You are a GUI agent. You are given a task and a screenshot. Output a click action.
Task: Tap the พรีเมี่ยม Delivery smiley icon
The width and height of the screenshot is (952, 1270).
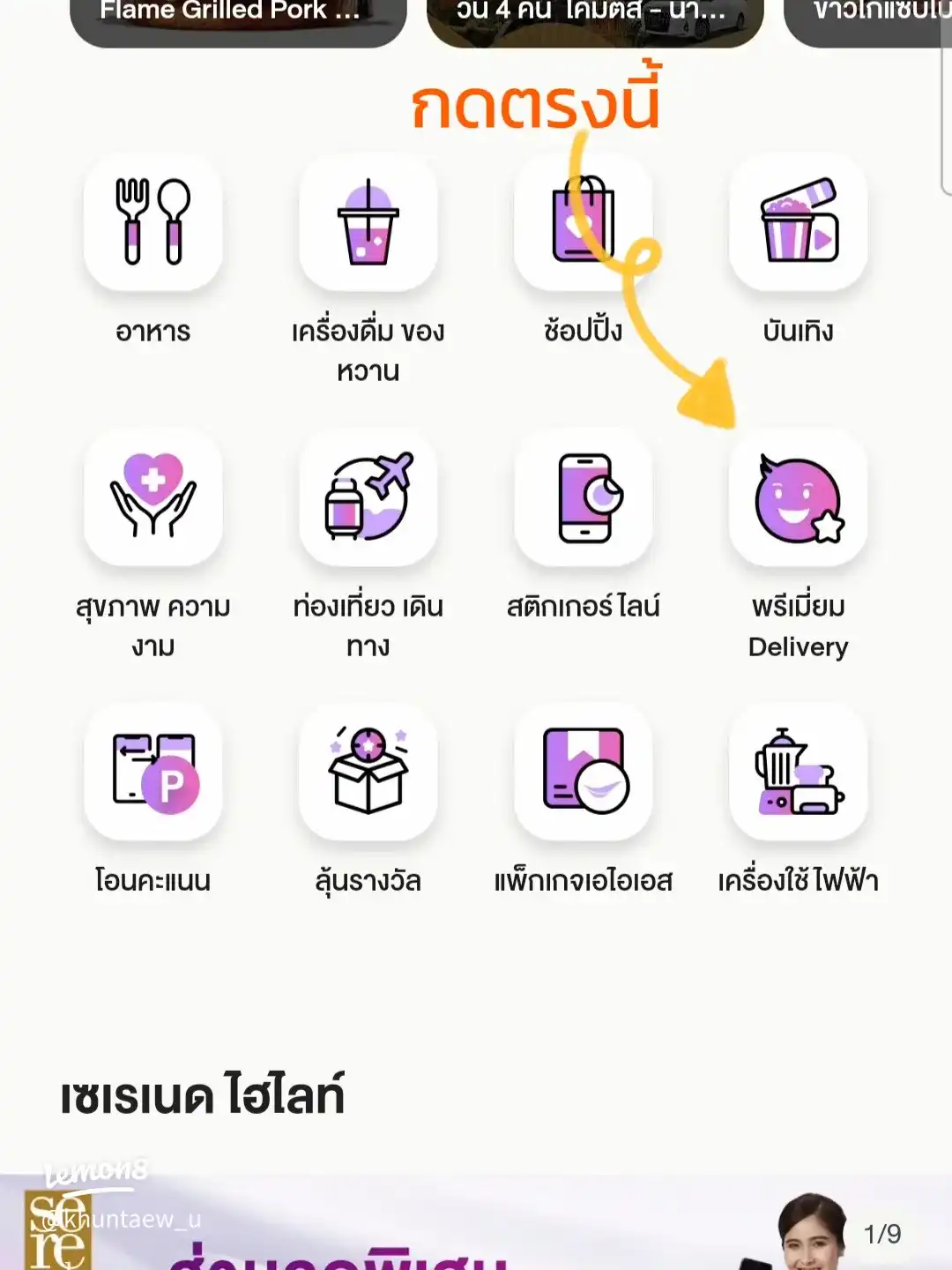pos(799,498)
